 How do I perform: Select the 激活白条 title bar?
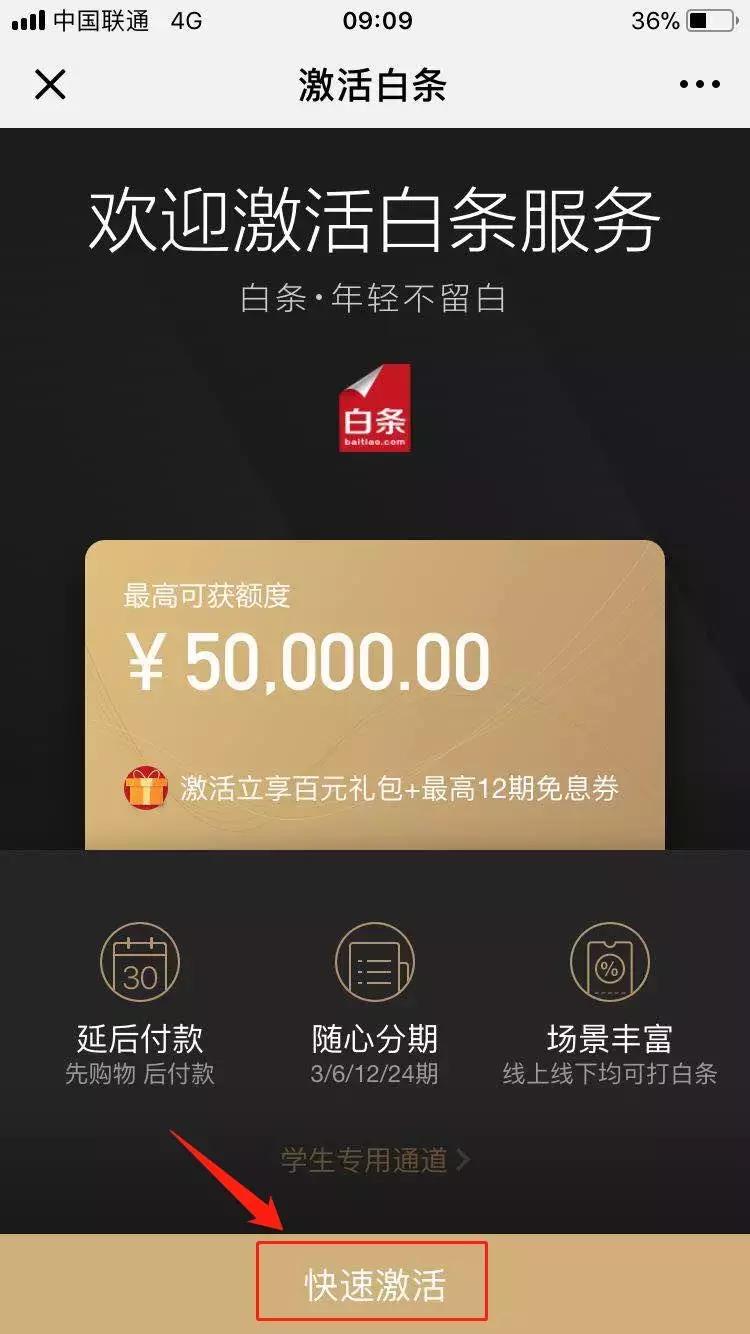375,85
